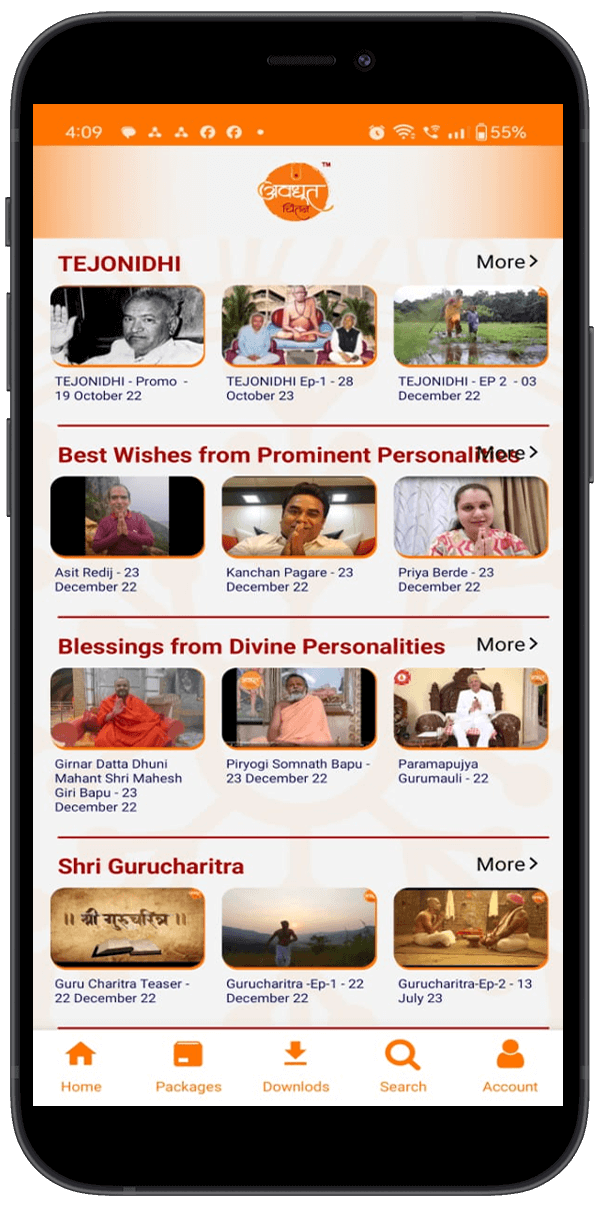Viewport: 600px width, 1206px height.
Task: Open Gurucharitra-Ep-2 video
Action: click(470, 928)
